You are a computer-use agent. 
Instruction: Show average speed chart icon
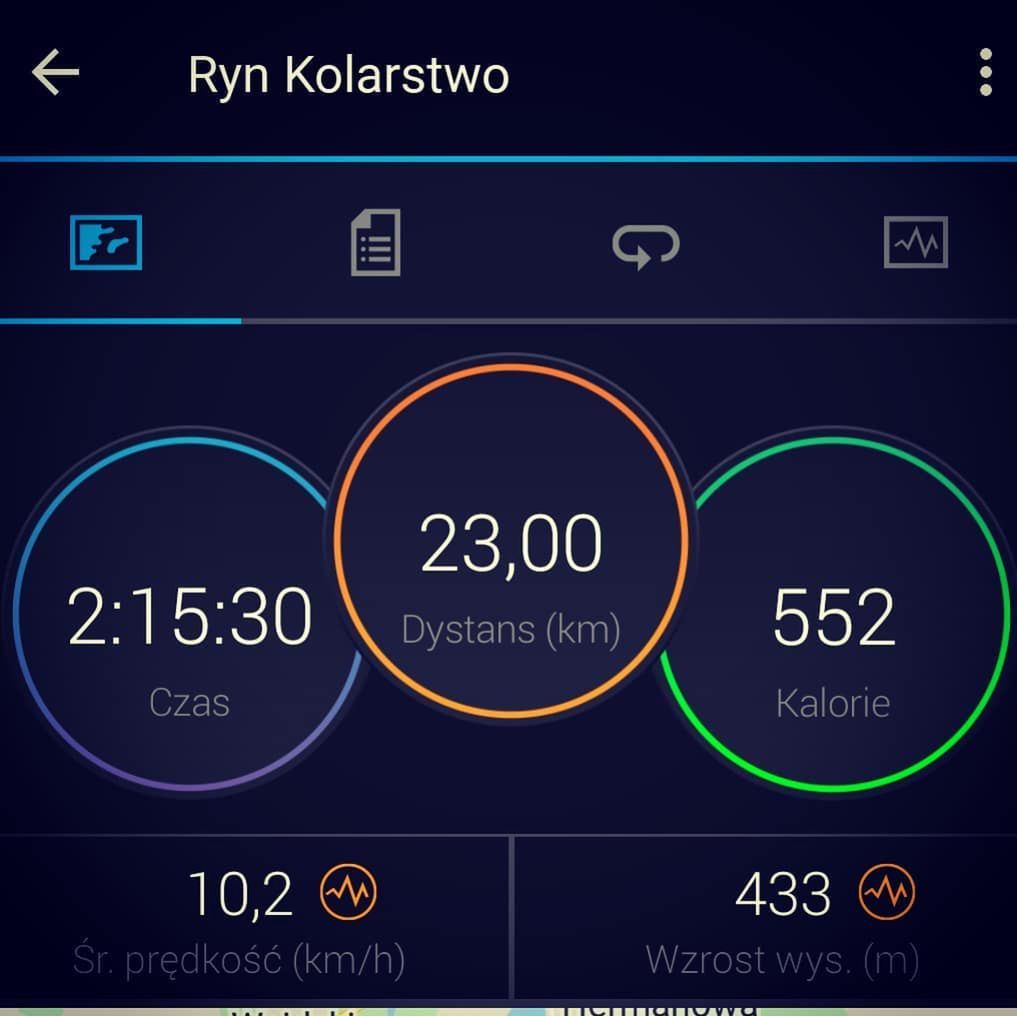[348, 892]
